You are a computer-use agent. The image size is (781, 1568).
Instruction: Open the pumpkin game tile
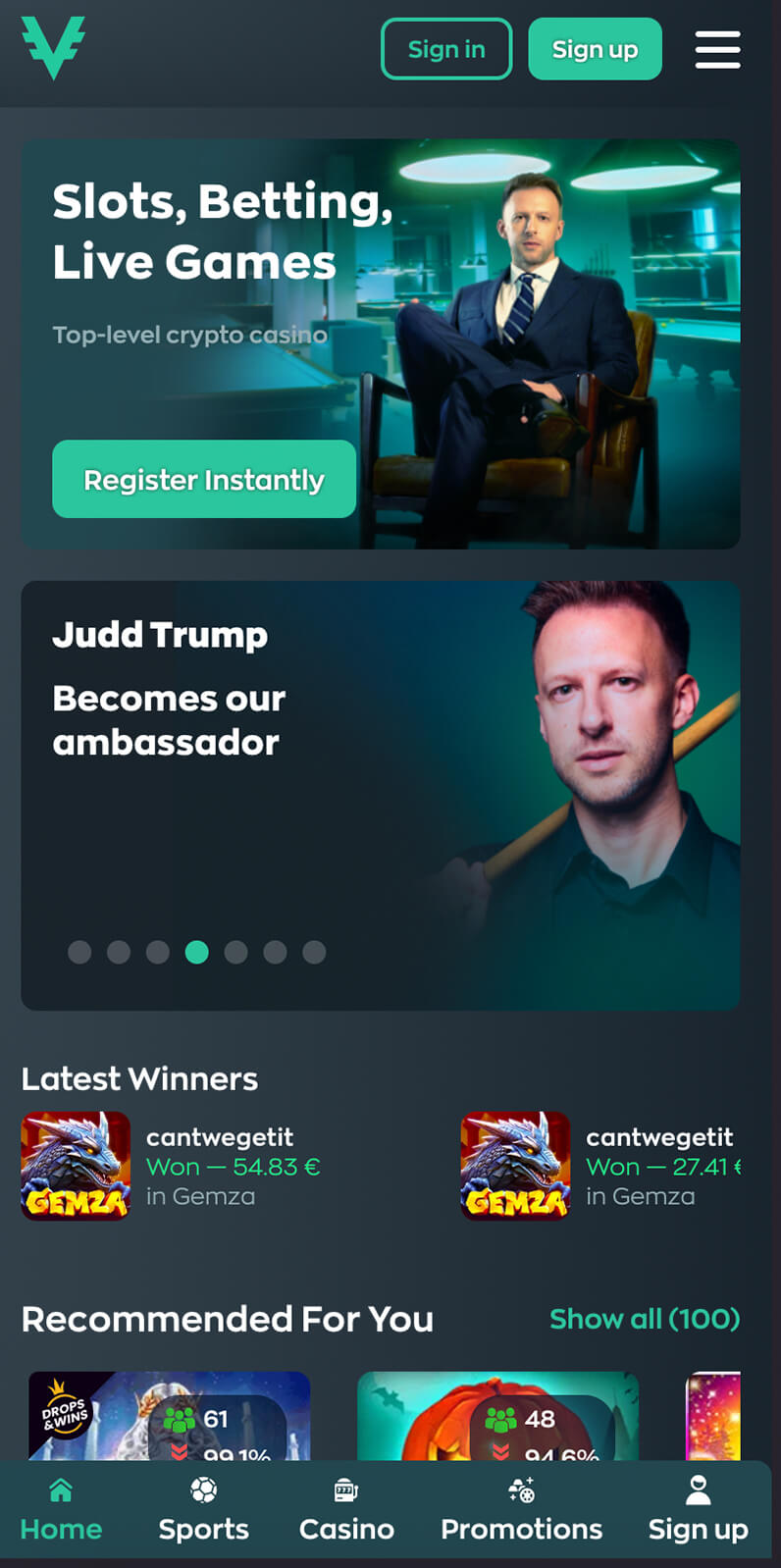coord(498,1416)
